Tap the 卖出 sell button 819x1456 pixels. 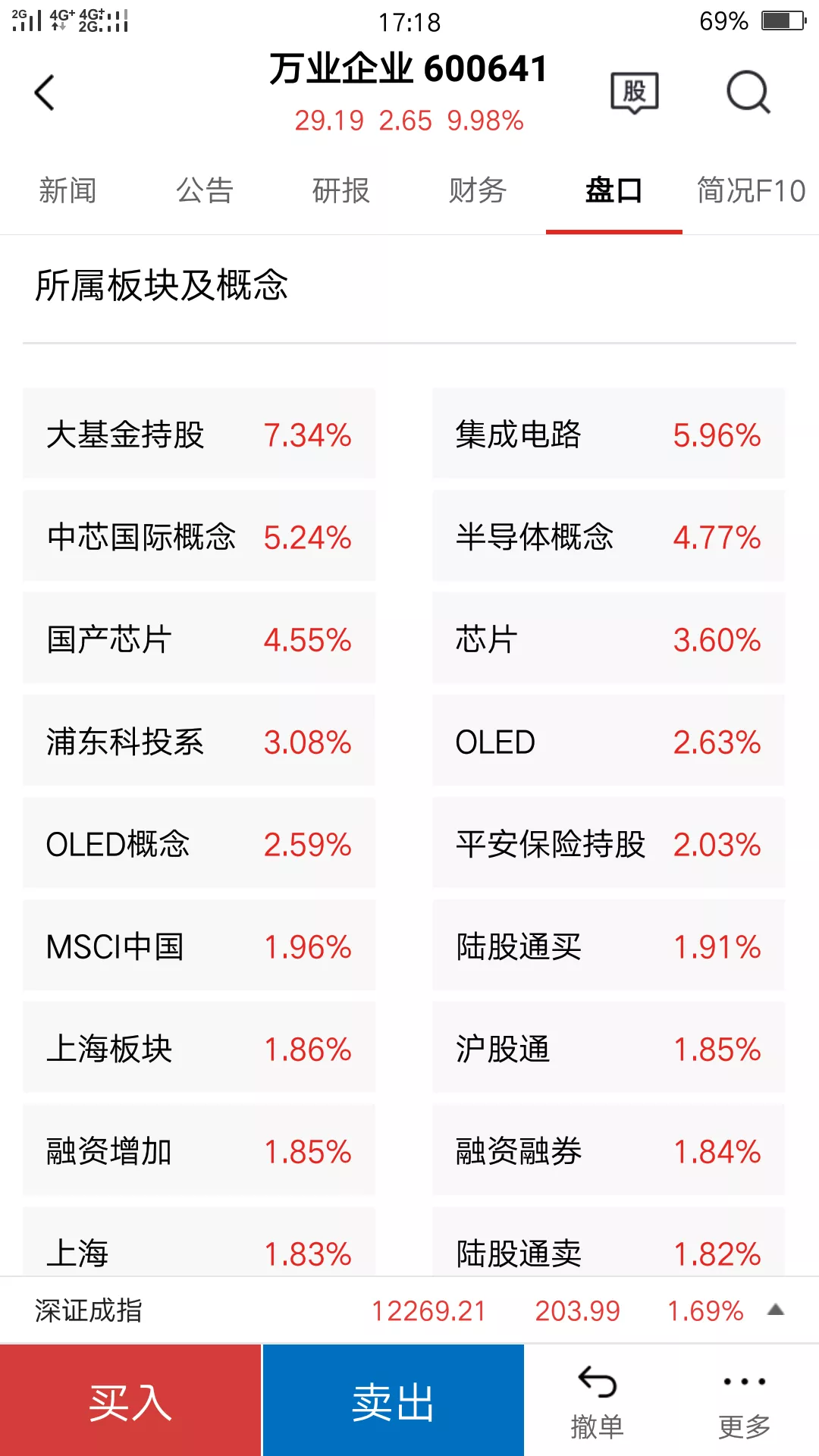tap(393, 1401)
